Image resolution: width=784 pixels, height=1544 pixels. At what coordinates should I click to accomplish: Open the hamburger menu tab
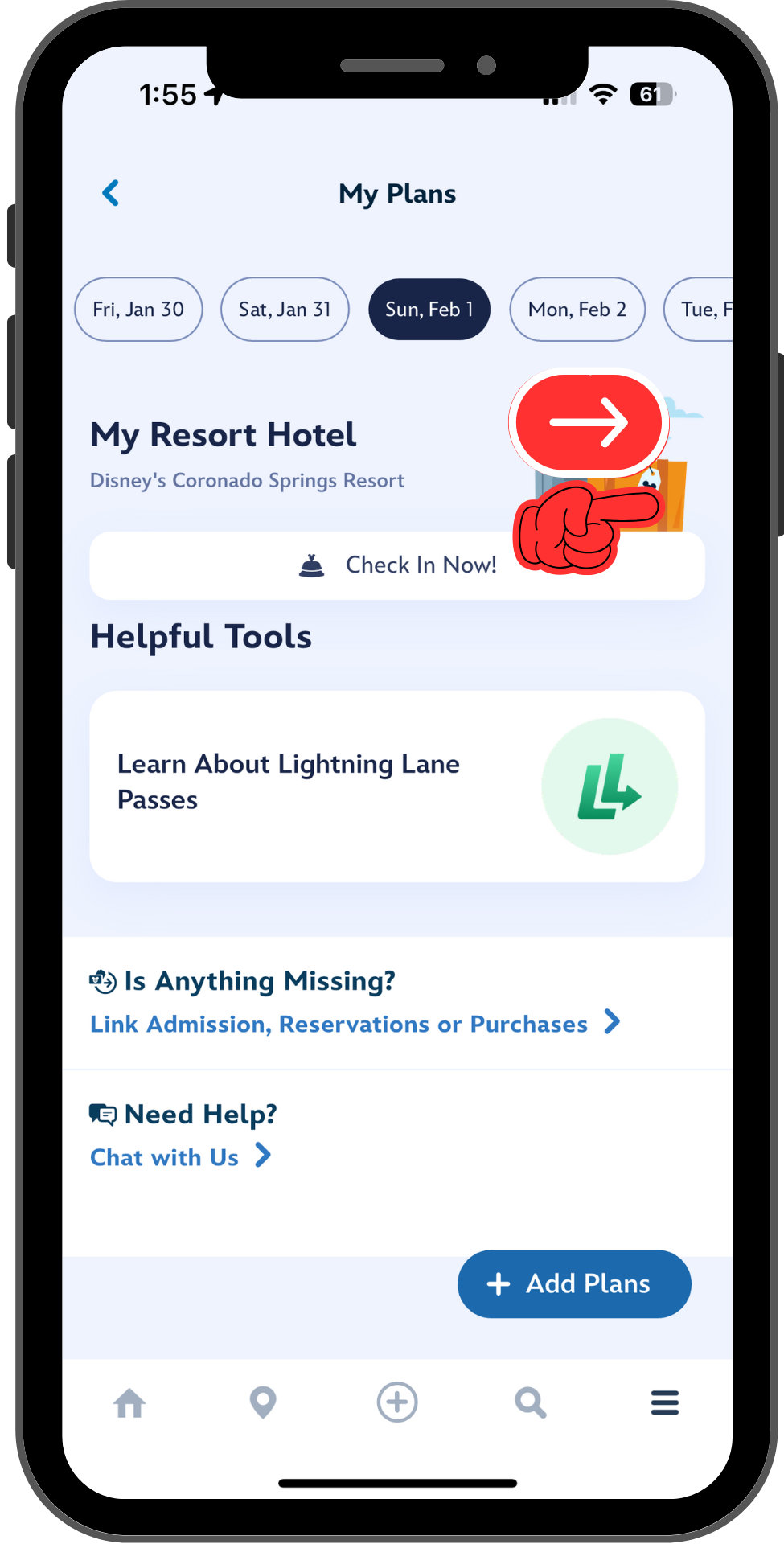pyautogui.click(x=665, y=1403)
